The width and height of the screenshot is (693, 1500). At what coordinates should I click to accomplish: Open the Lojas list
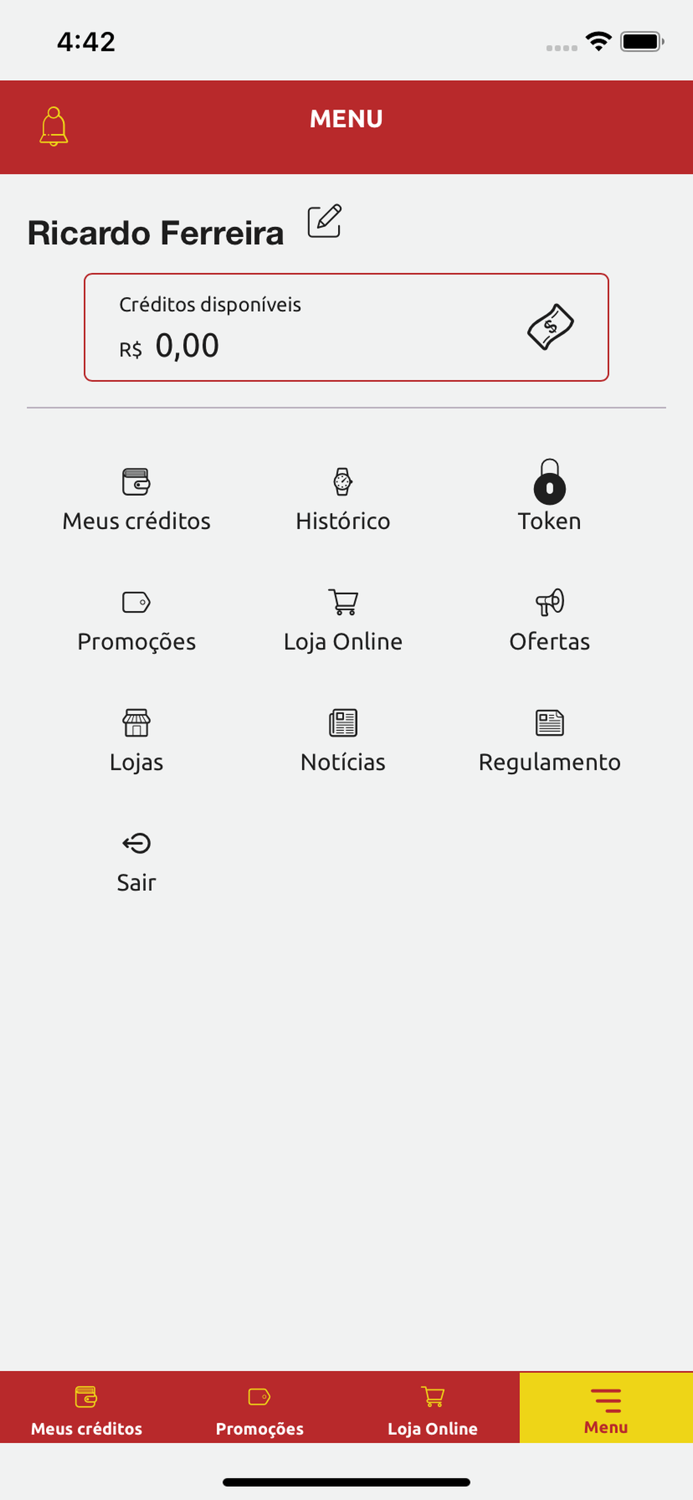[136, 741]
